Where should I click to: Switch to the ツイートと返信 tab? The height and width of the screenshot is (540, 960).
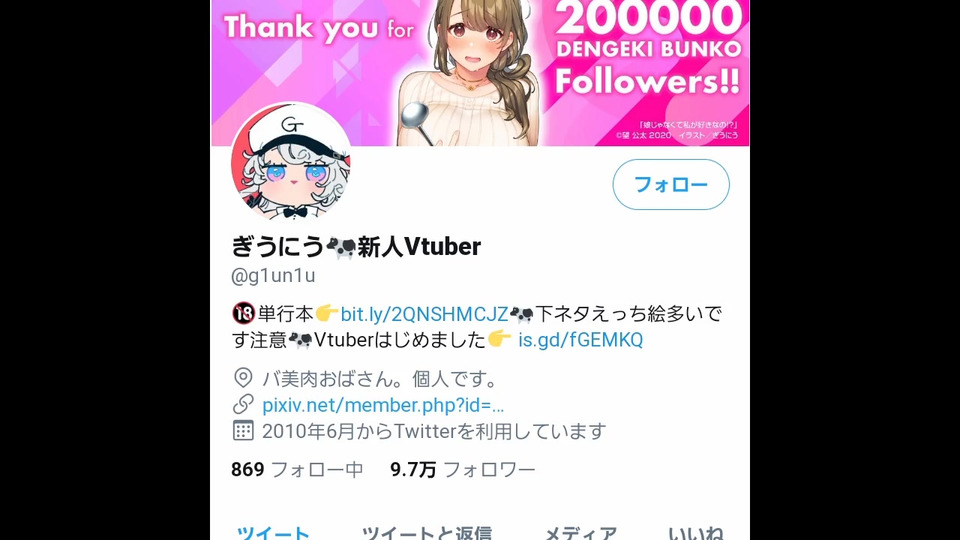point(426,533)
